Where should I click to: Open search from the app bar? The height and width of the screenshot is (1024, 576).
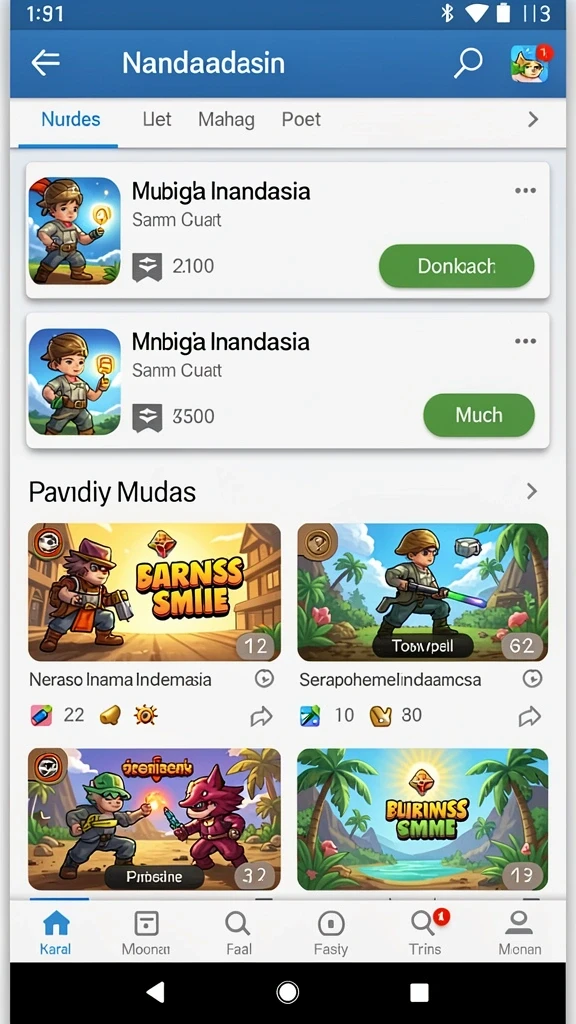point(468,63)
